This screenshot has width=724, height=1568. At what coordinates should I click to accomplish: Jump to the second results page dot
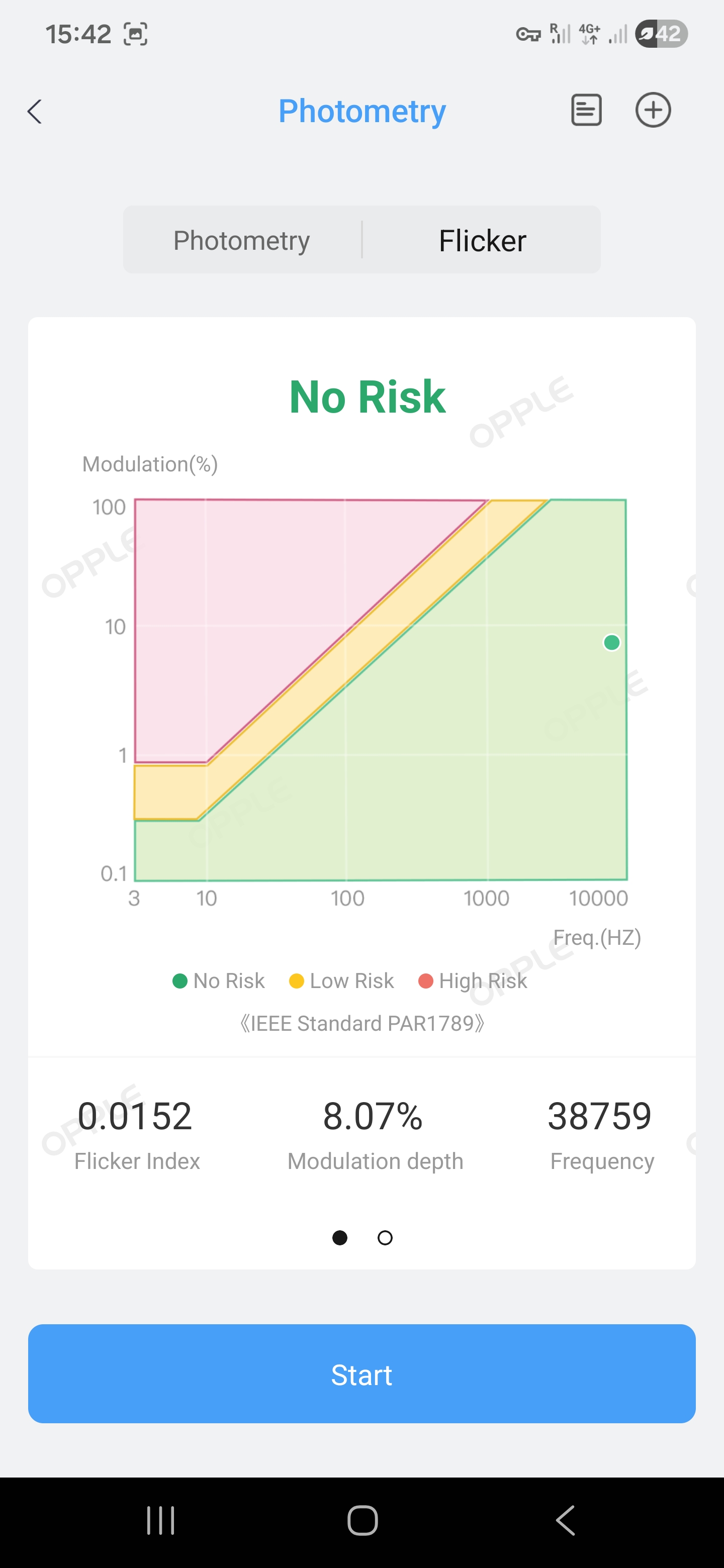pos(385,1237)
